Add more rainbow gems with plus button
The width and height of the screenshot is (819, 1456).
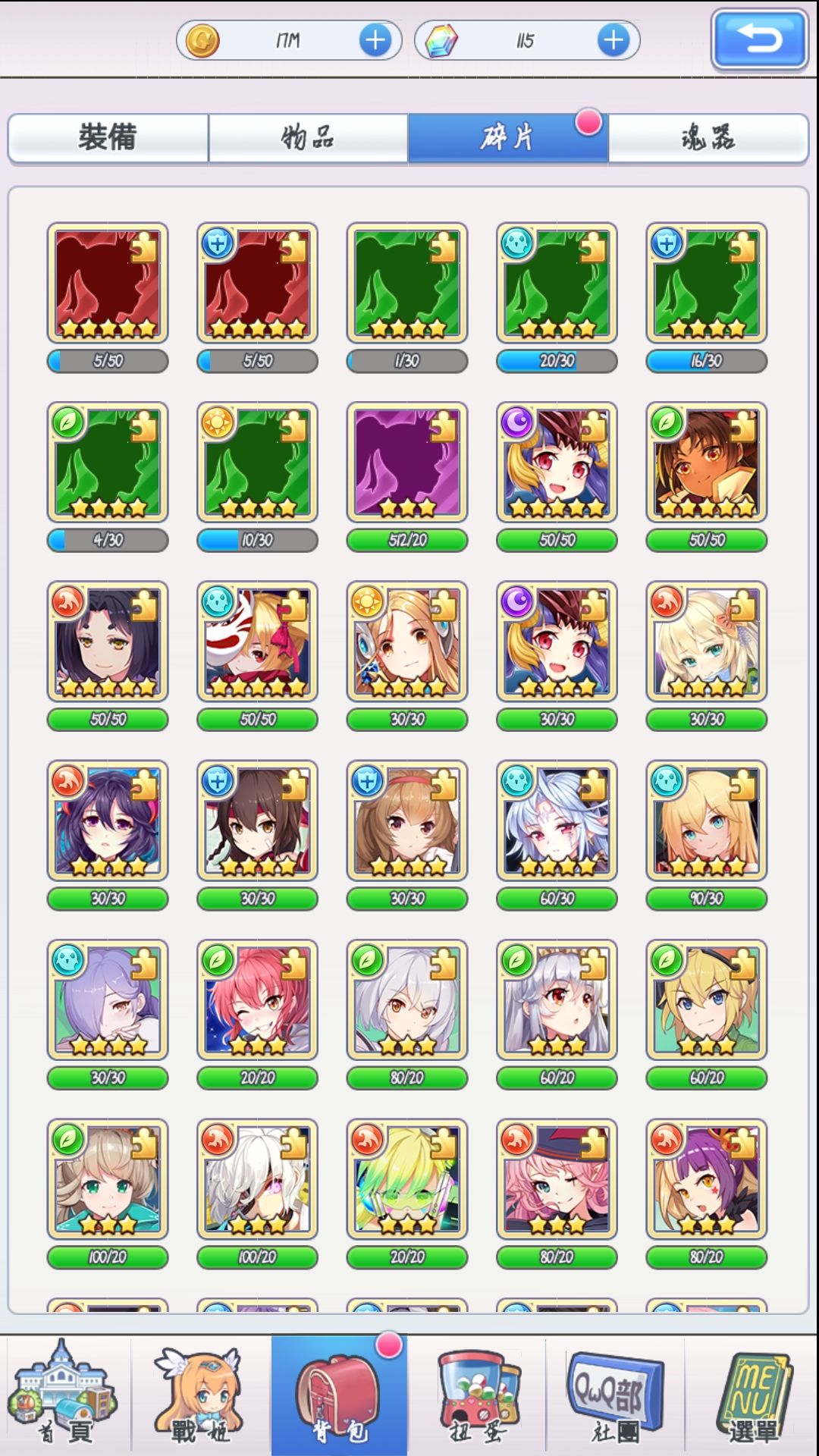coord(613,40)
